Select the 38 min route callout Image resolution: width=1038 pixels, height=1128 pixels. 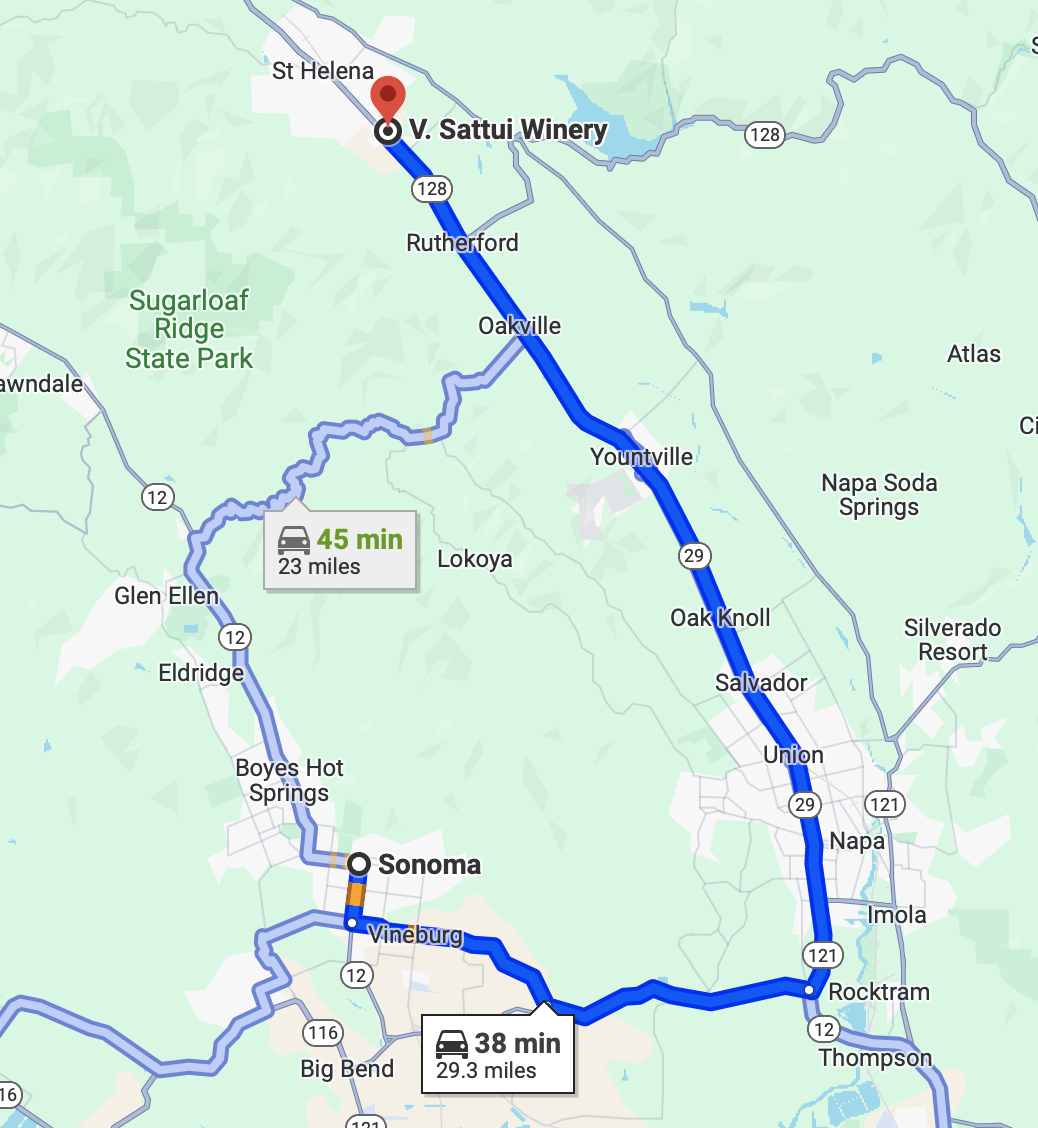tap(498, 1055)
